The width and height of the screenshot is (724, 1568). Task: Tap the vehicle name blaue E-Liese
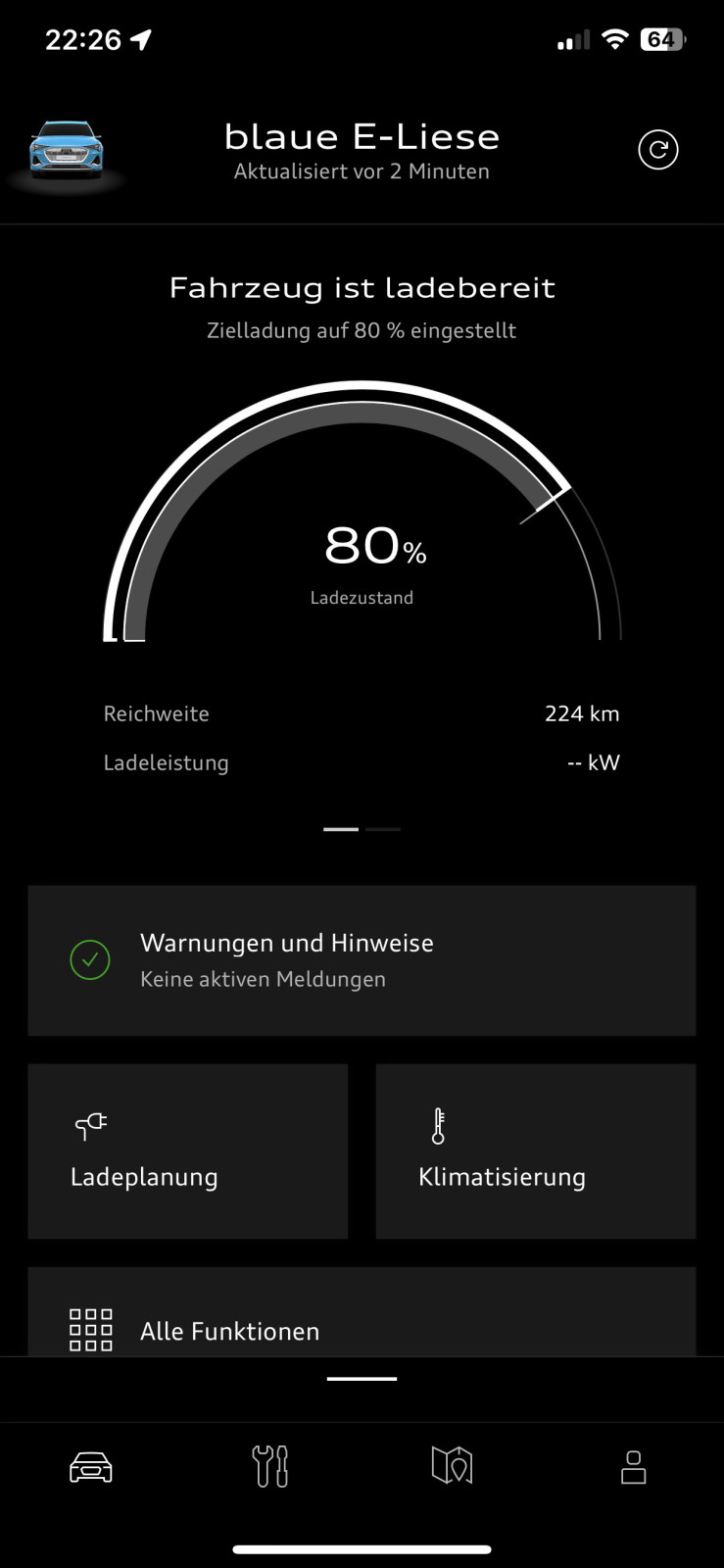362,136
